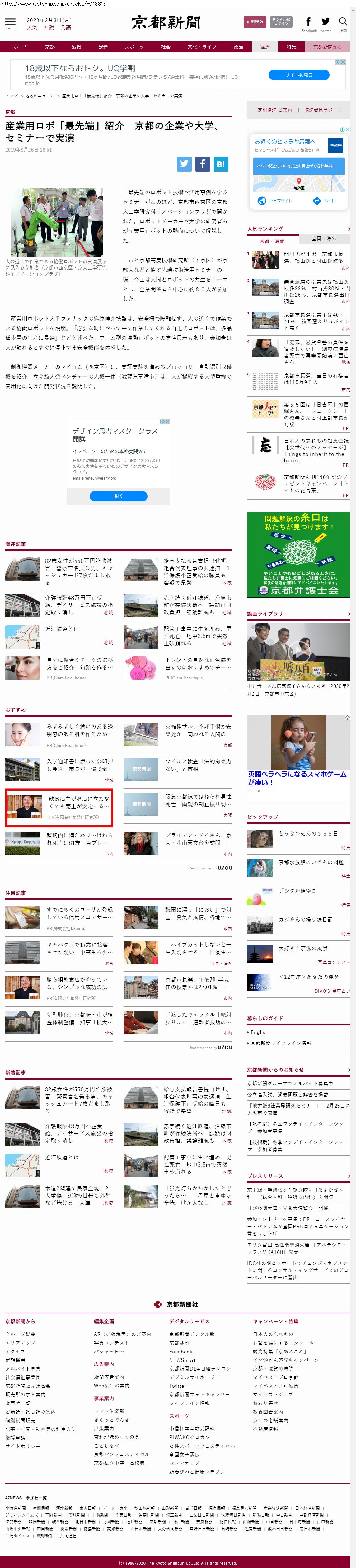The image size is (356, 1568).
Task: Open 購読者サポート link
Action: click(x=322, y=110)
